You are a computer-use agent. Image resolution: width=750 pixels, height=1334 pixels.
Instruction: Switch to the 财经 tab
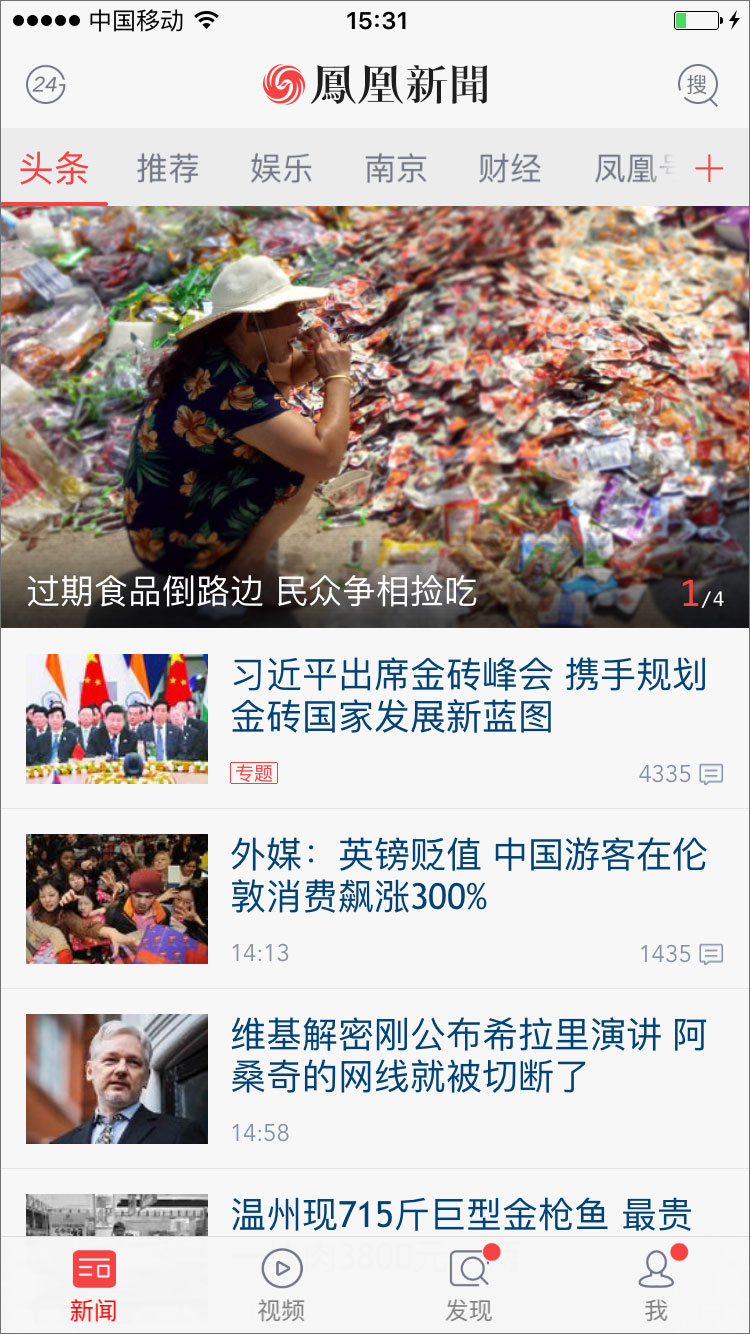coord(509,169)
